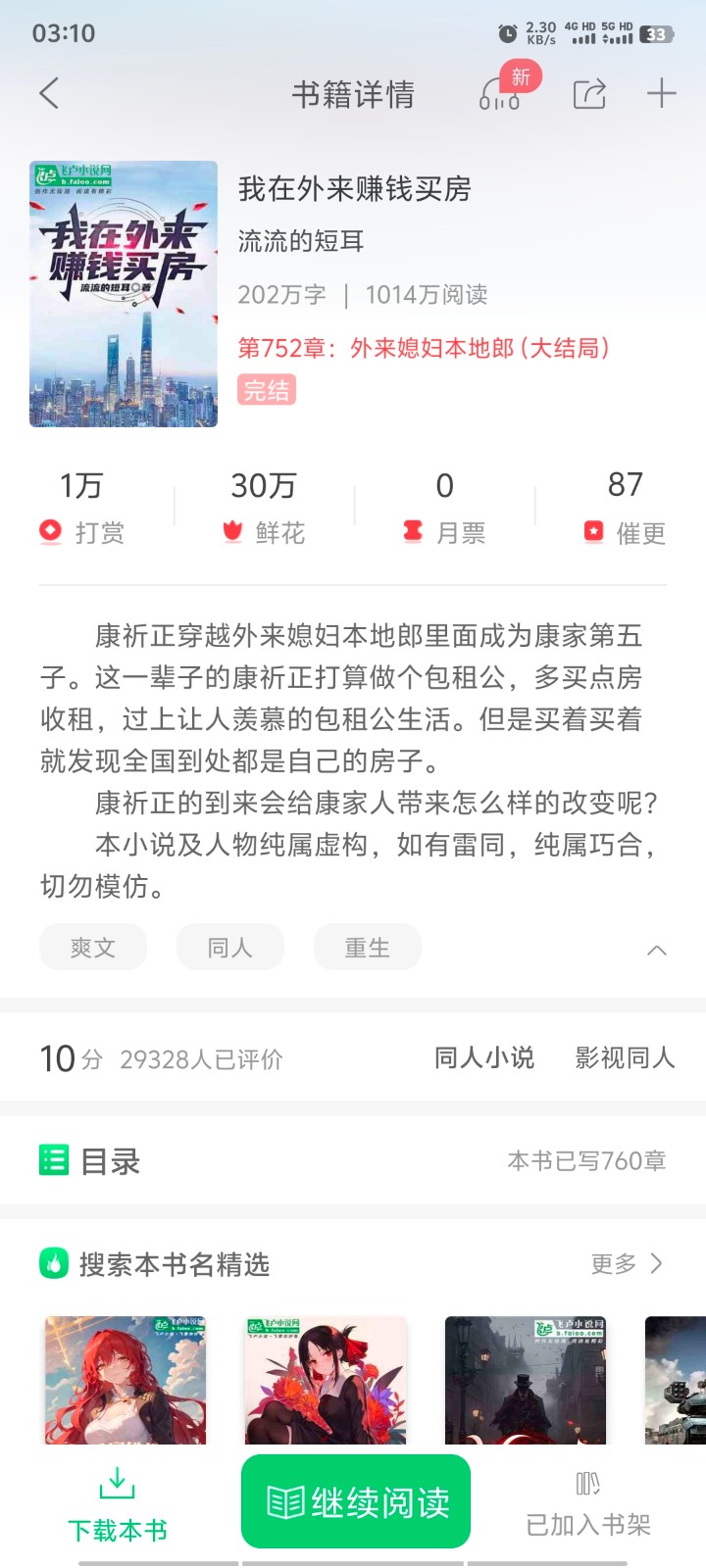The height and width of the screenshot is (1568, 706).
Task: Share this book
Action: click(589, 94)
